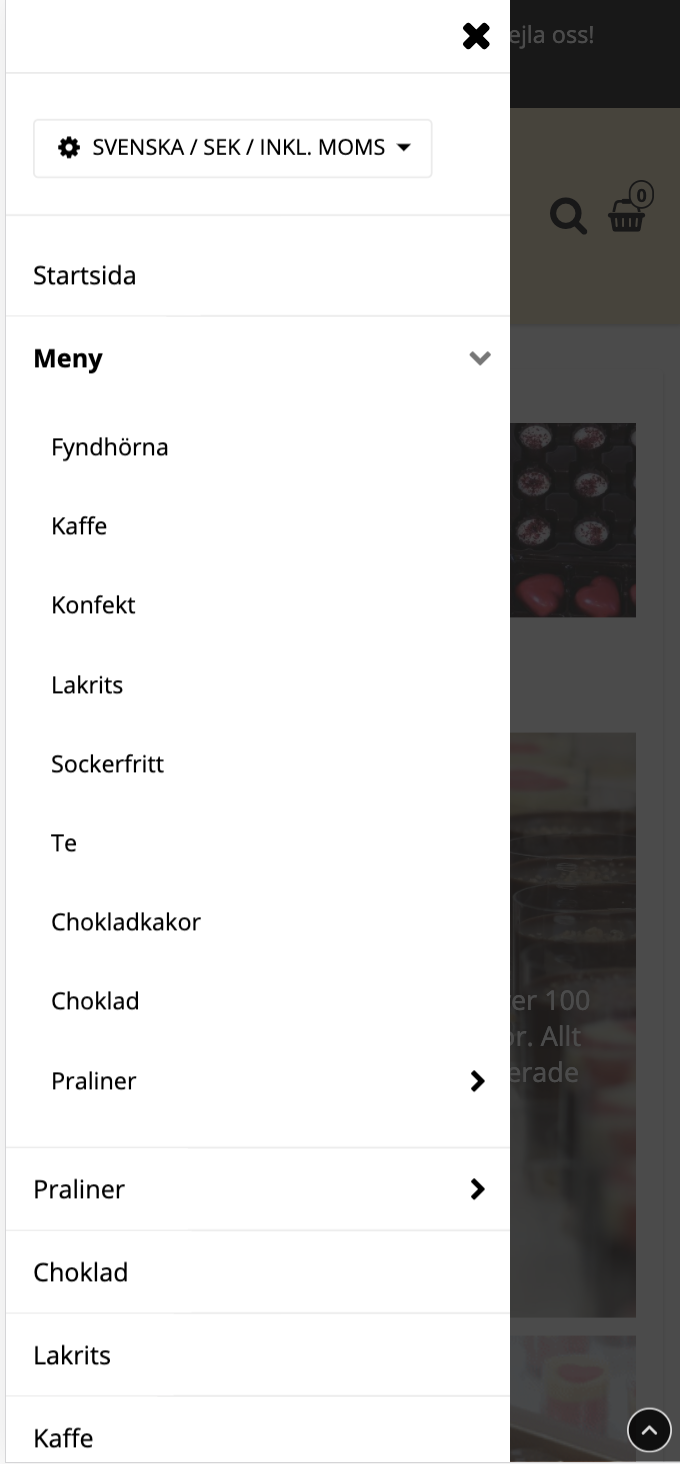
Task: Open Lakrits under Meny
Action: 87,685
